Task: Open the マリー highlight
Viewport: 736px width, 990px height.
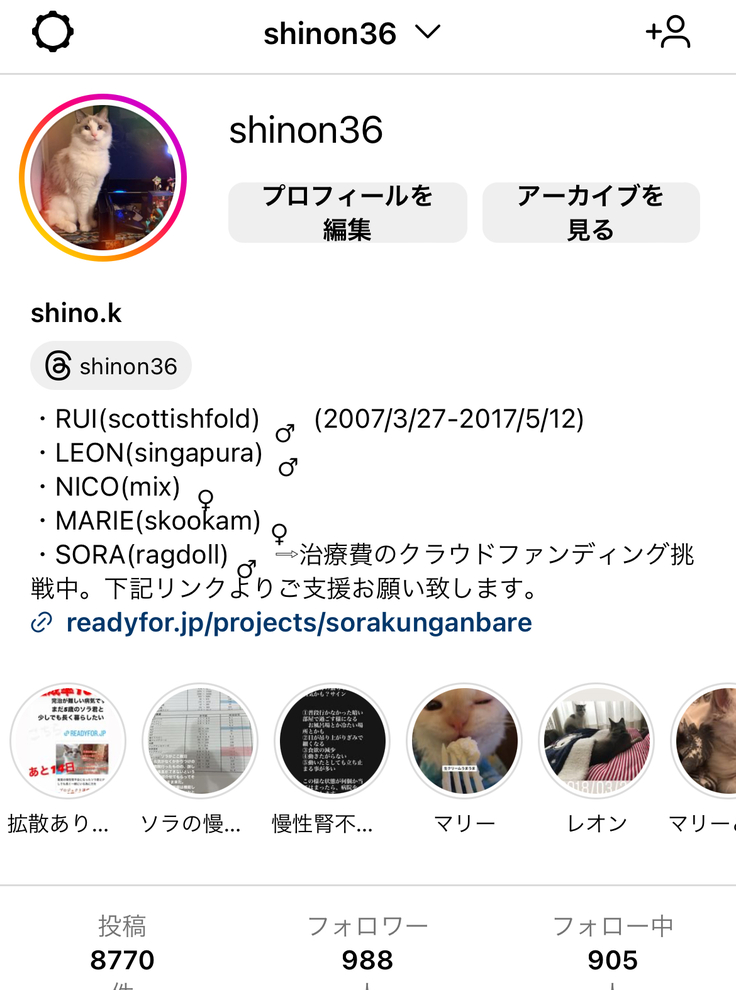Action: tap(464, 742)
